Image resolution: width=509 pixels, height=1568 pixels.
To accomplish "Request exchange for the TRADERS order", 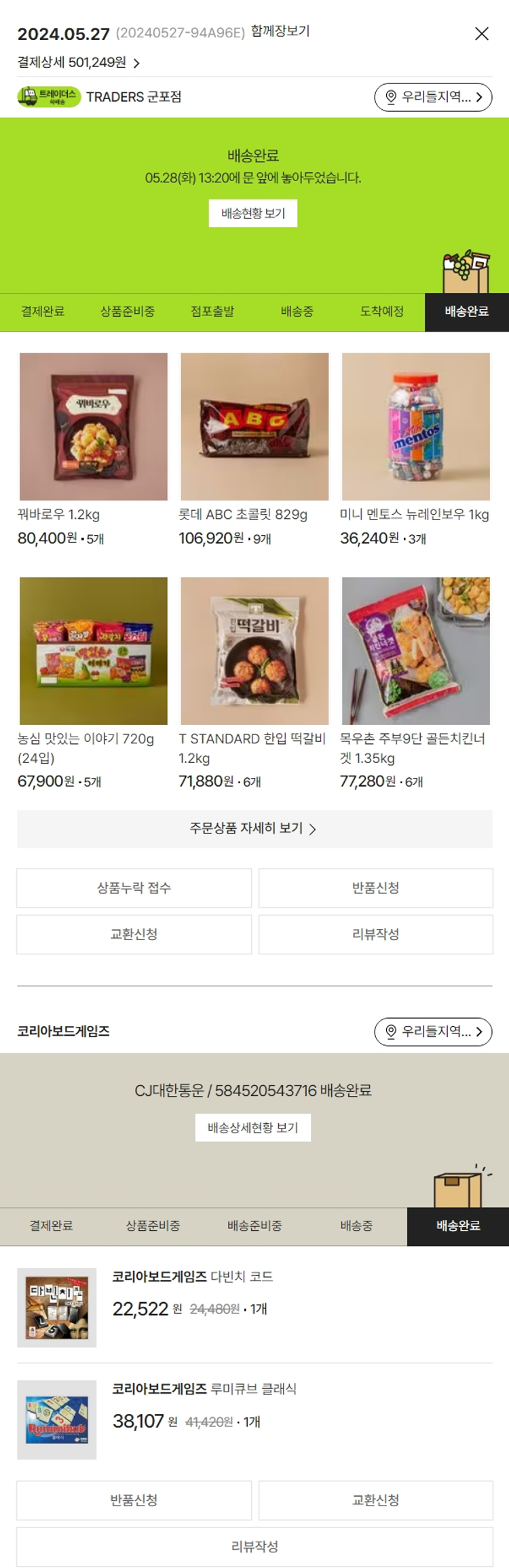I will tap(134, 934).
